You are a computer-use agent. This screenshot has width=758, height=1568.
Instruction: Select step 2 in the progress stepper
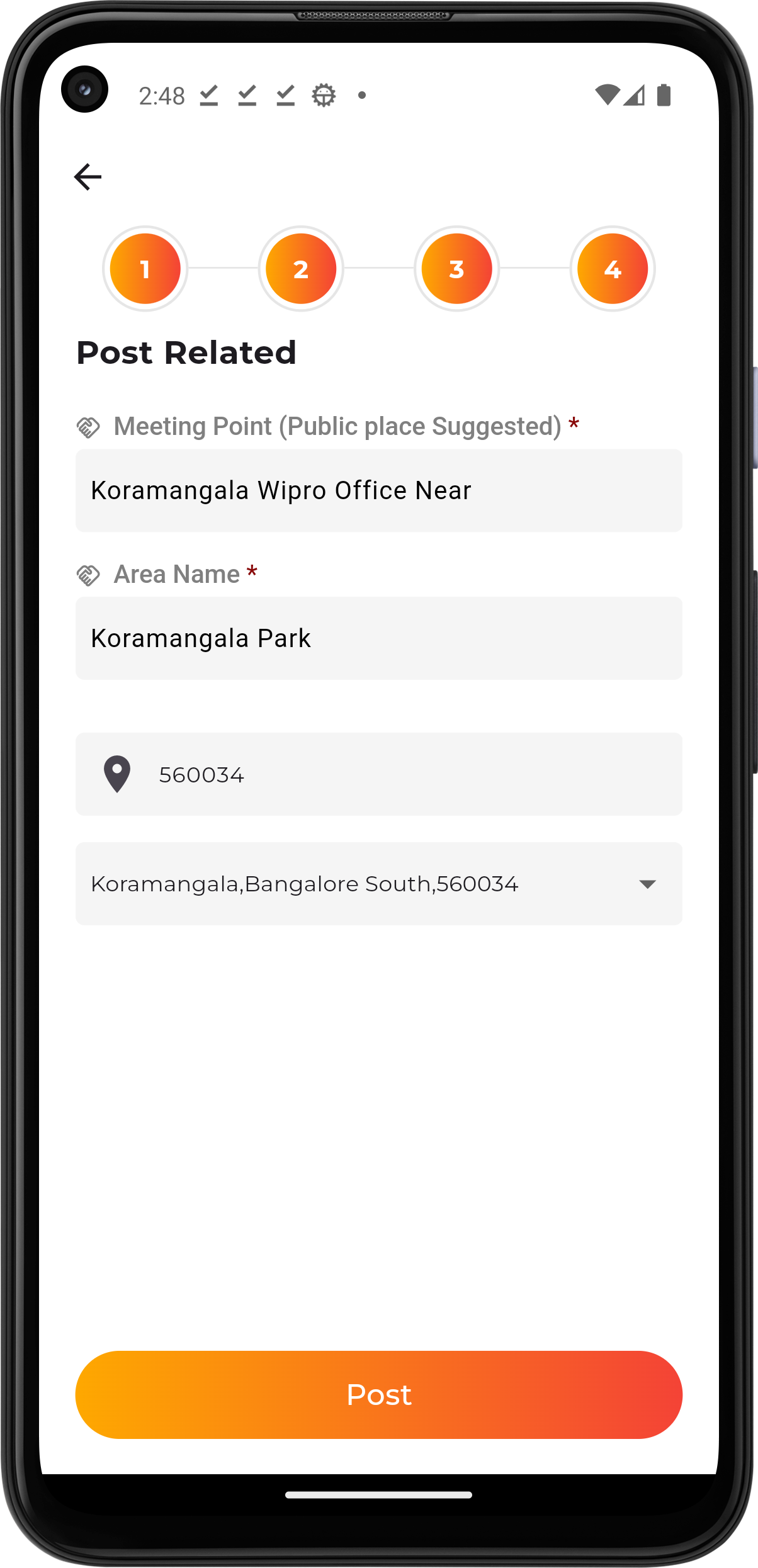click(x=301, y=269)
